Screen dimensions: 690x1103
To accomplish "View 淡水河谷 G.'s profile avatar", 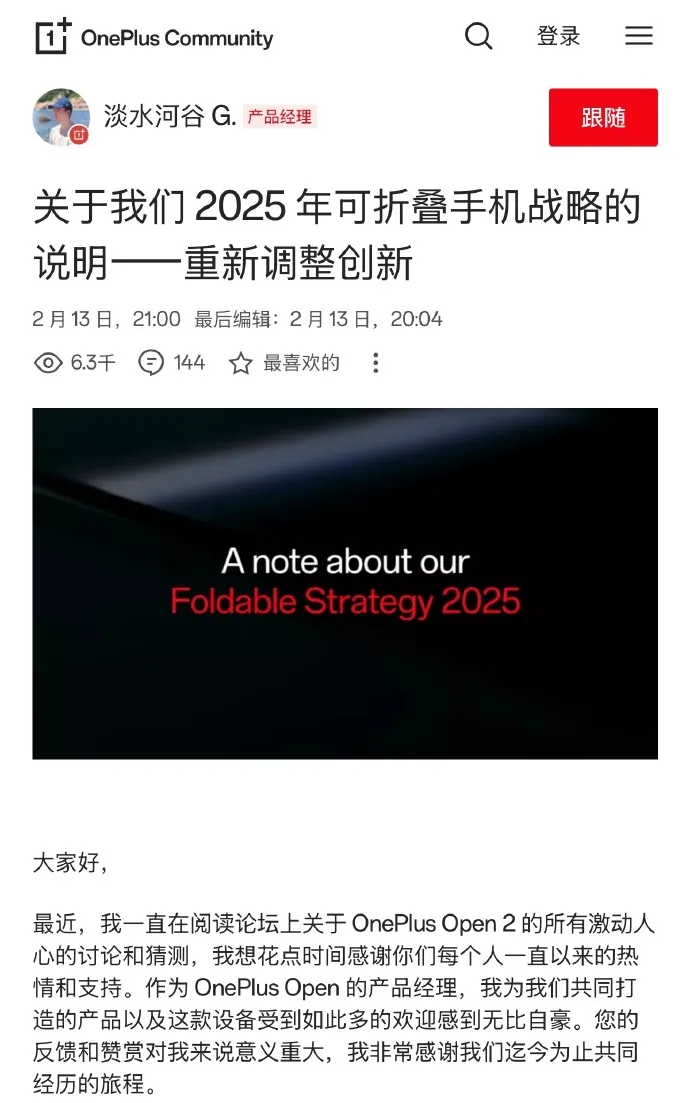I will click(x=61, y=117).
